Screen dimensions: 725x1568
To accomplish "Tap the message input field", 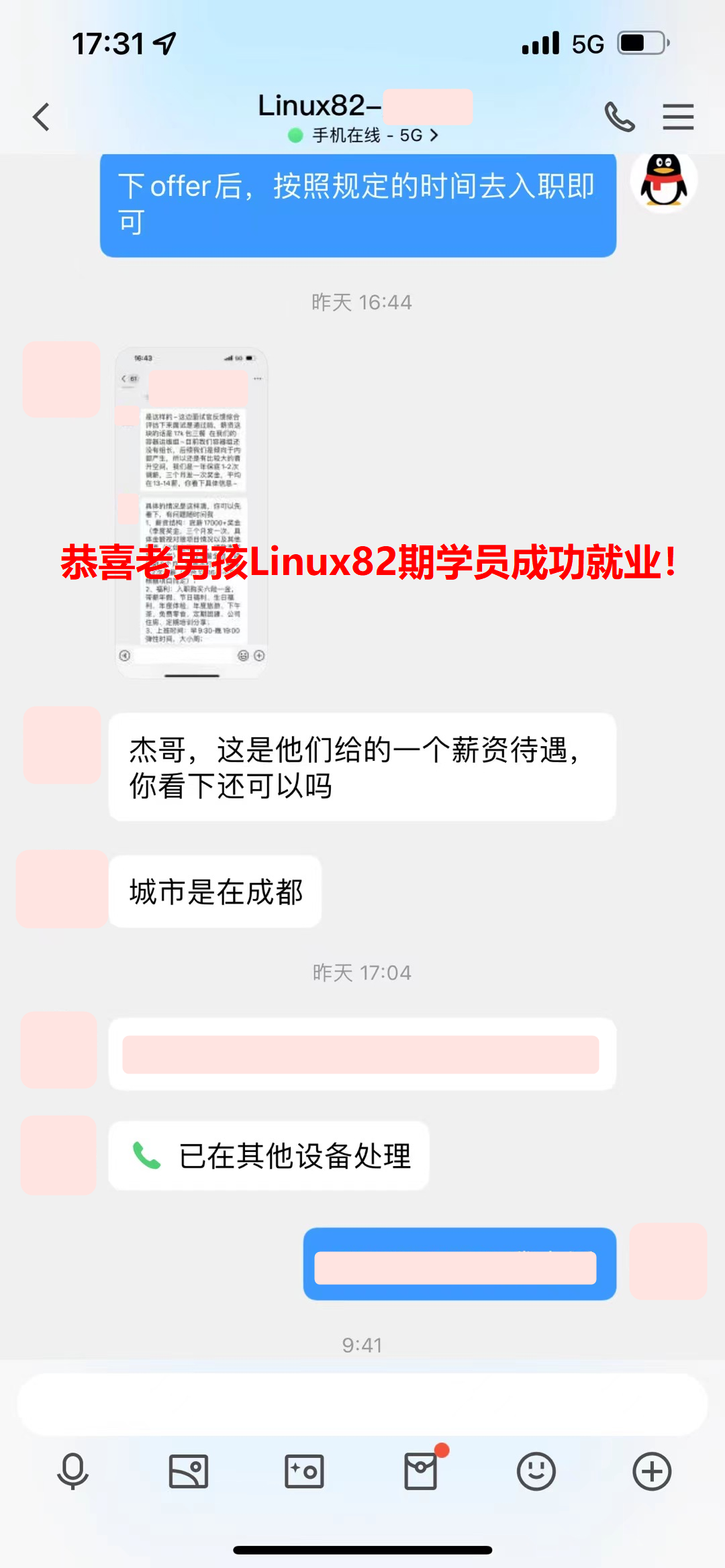I will click(x=362, y=1404).
